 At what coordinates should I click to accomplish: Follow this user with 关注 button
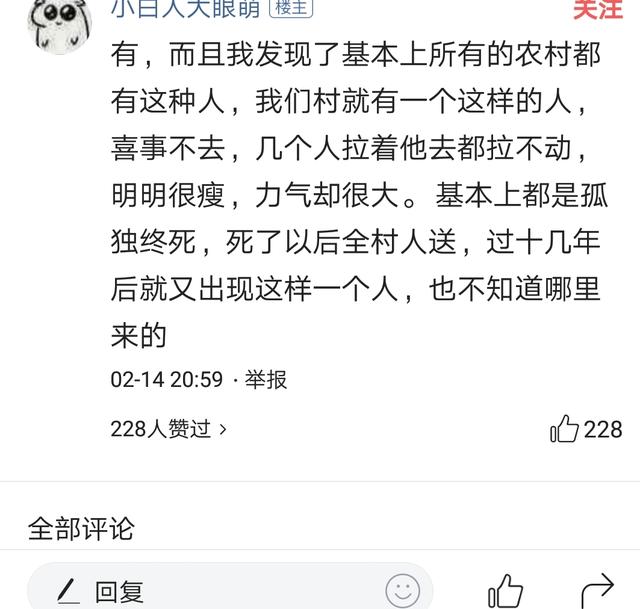pyautogui.click(x=597, y=9)
